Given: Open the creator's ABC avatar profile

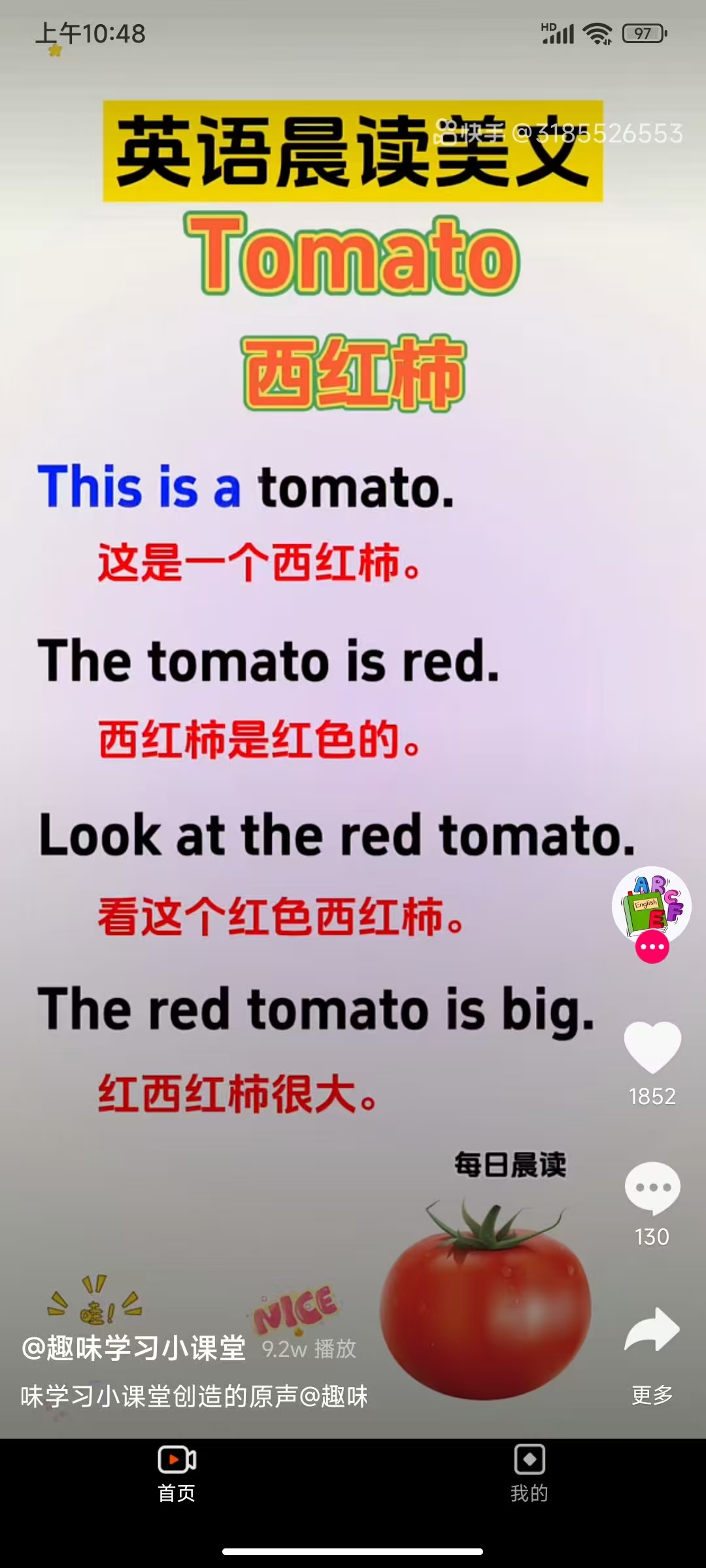Looking at the screenshot, I should point(651,906).
